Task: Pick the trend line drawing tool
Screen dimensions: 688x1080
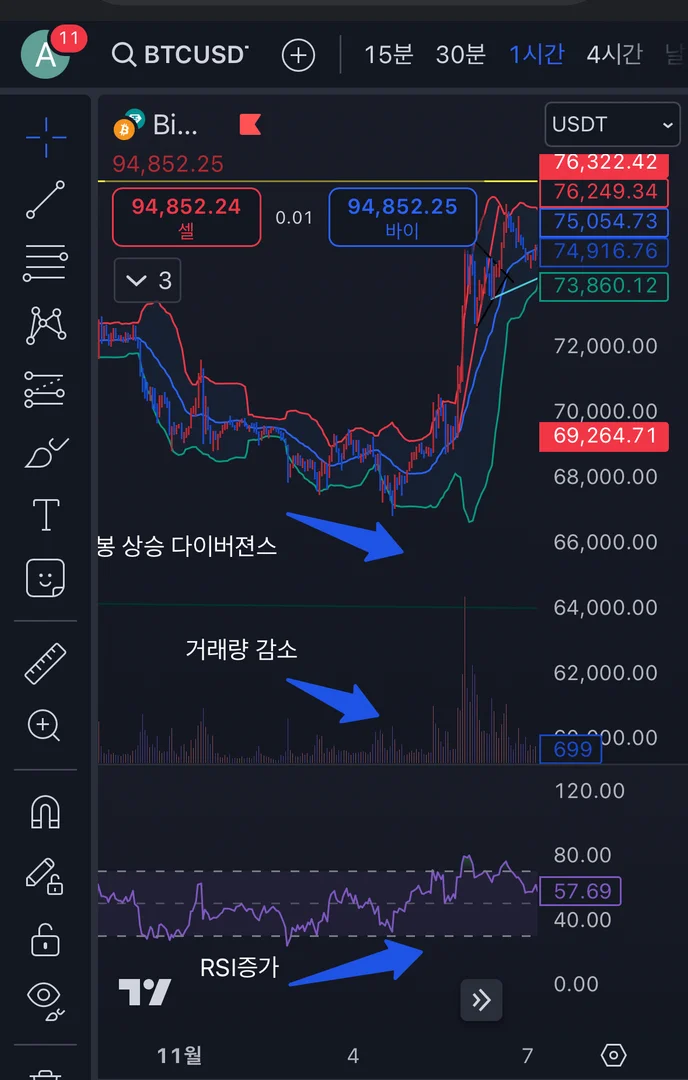Action: click(x=46, y=200)
